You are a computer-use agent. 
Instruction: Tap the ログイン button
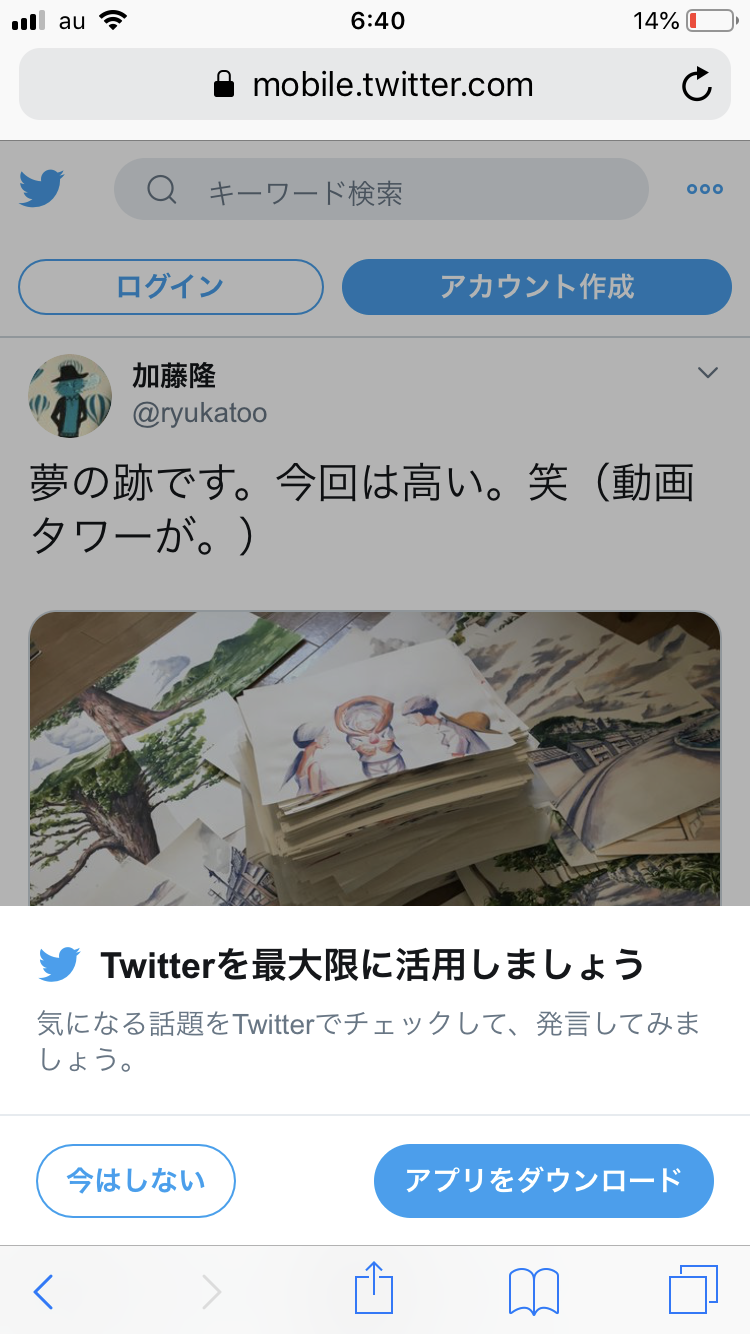pos(170,287)
